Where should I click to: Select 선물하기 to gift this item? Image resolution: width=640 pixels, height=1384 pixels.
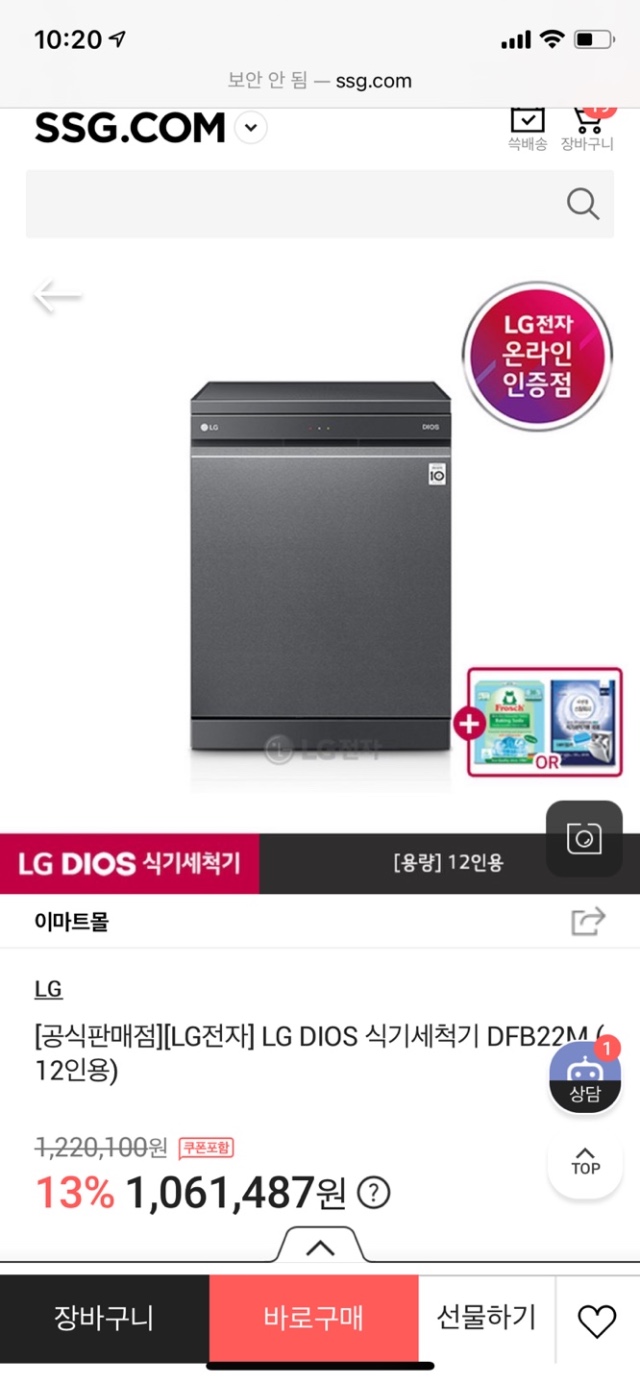[x=486, y=1317]
